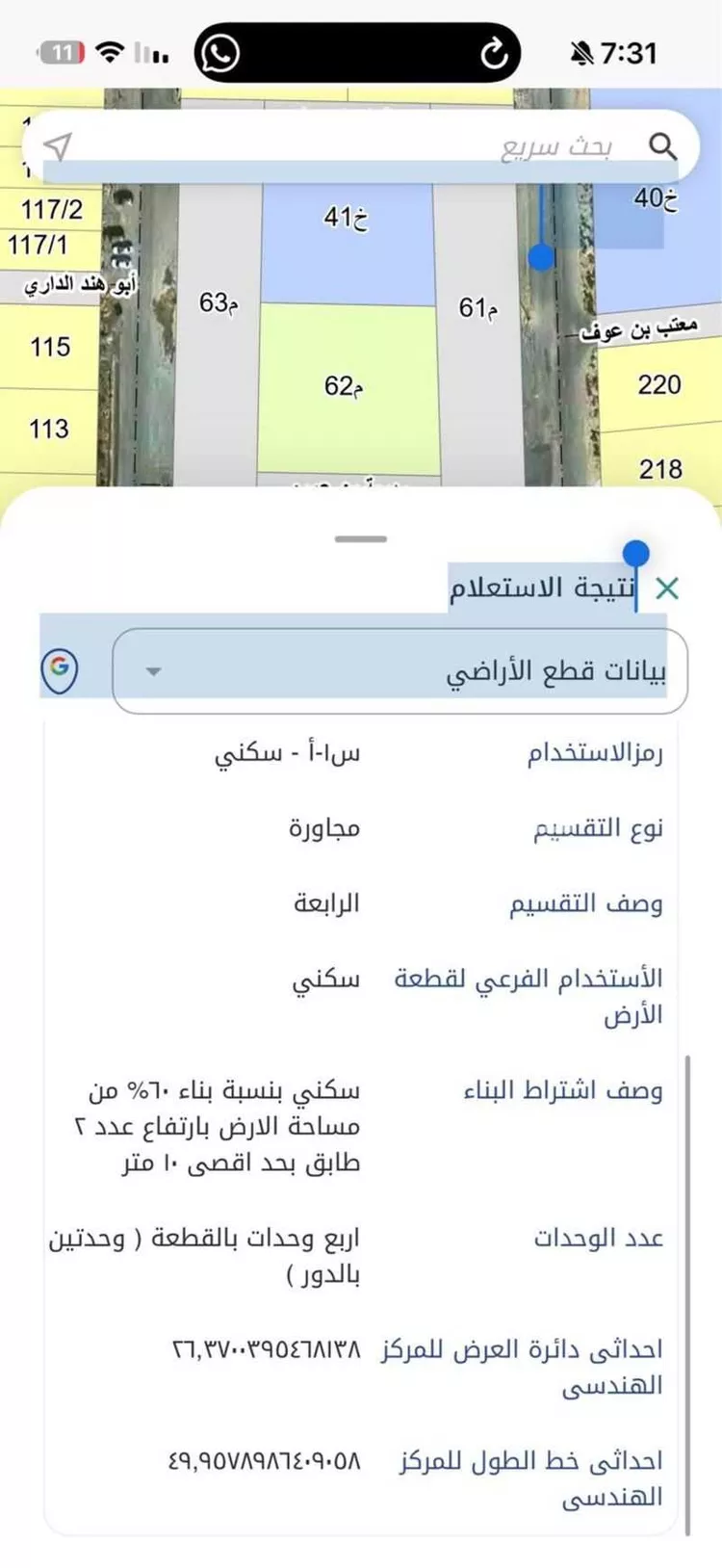Select parcel 41 on the map

point(347,241)
